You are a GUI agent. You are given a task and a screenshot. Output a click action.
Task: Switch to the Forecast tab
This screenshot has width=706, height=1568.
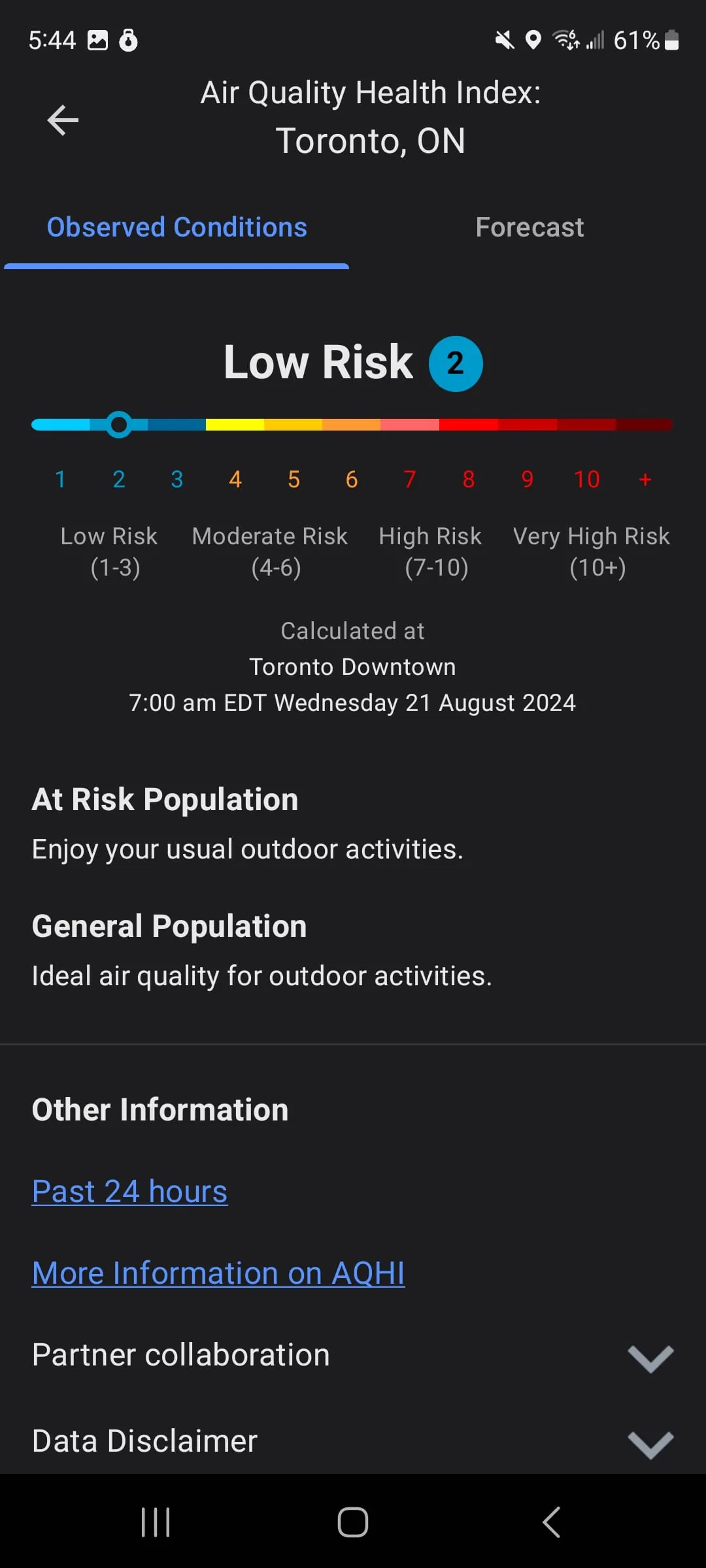pos(529,227)
